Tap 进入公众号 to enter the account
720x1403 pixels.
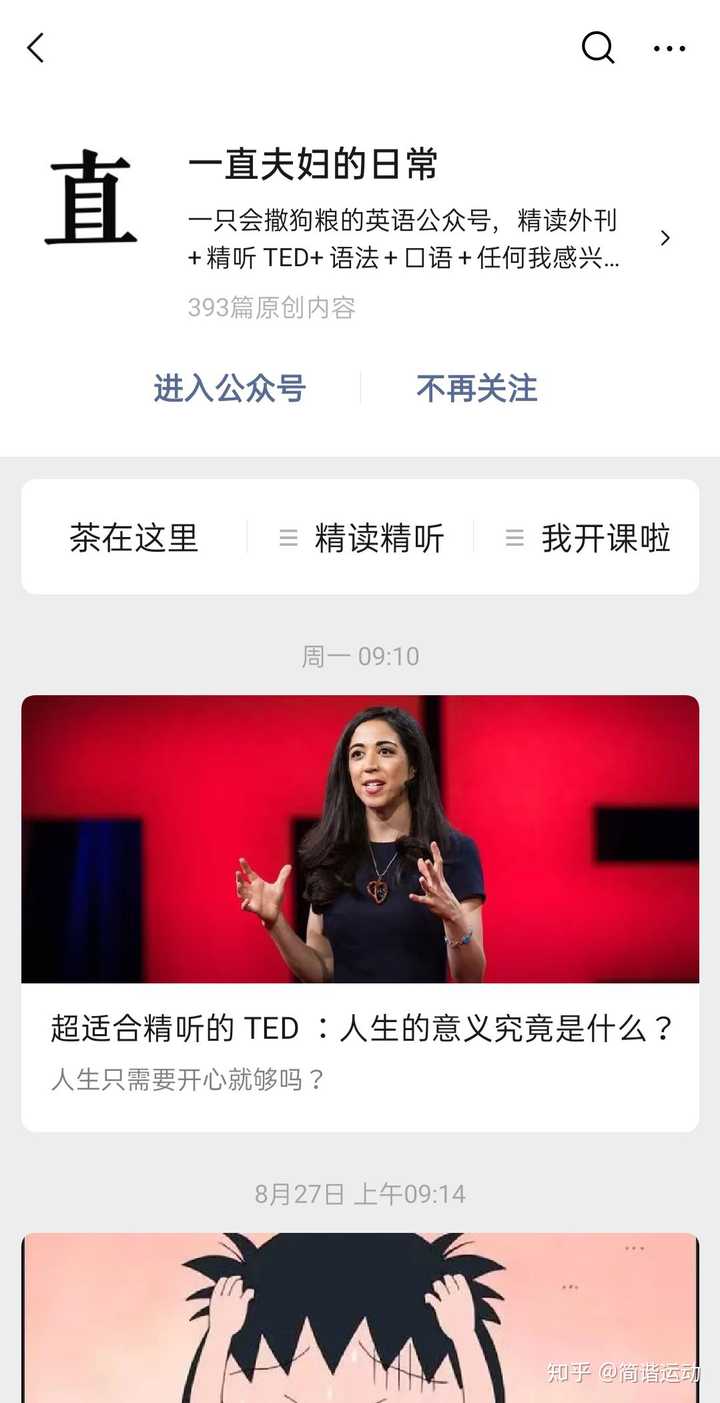(230, 389)
